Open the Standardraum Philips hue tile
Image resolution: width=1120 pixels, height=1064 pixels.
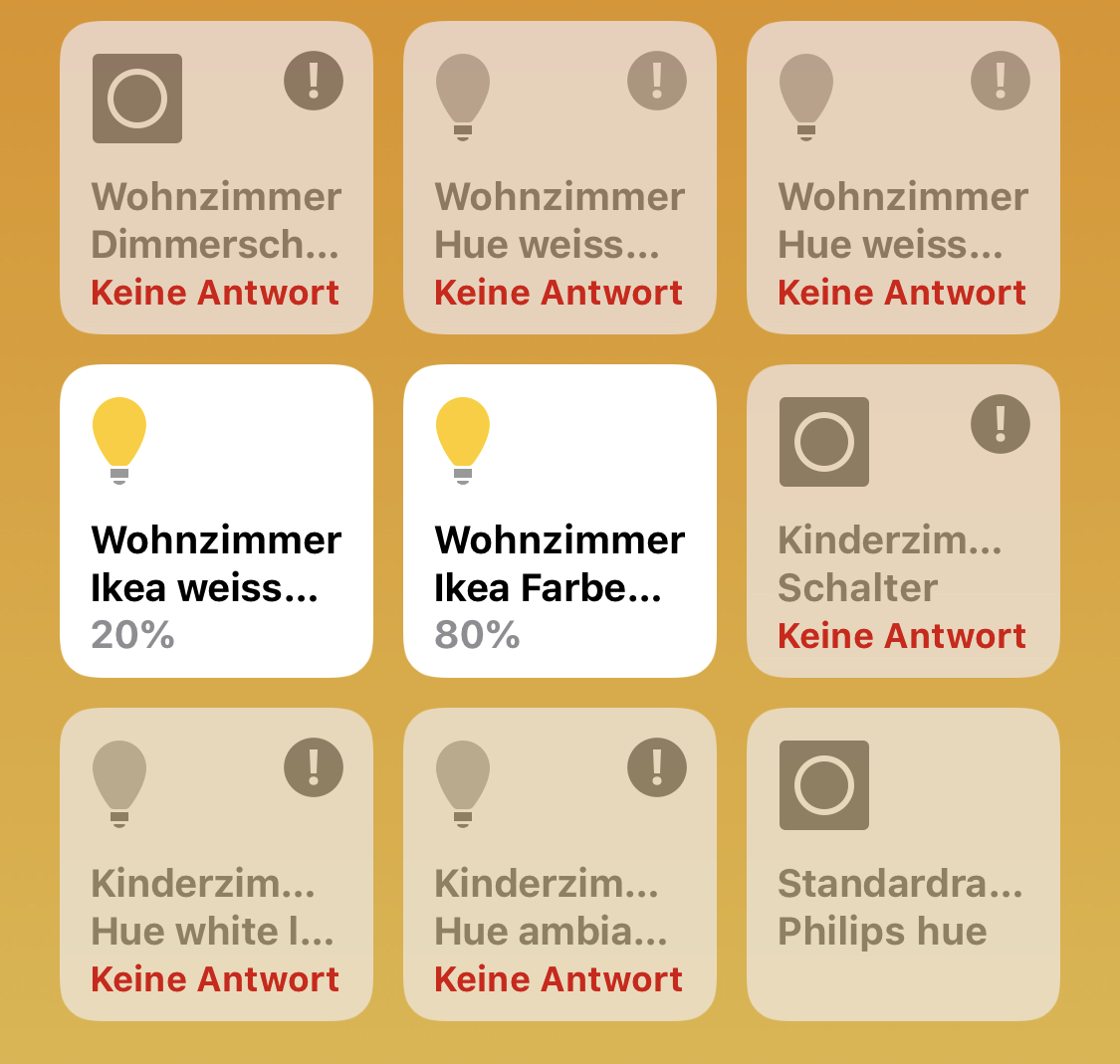903,864
